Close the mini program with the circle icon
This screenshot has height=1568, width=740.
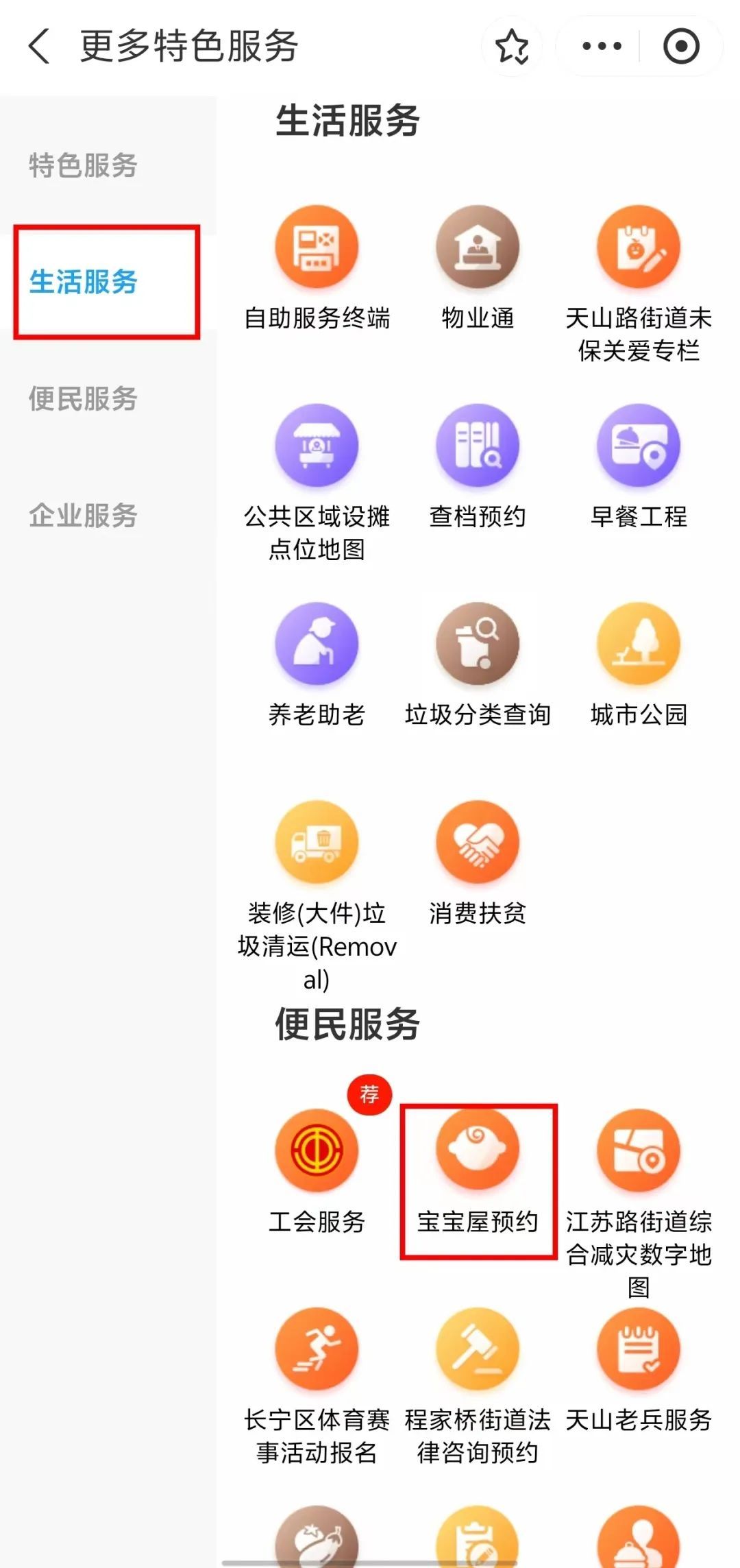(x=681, y=47)
